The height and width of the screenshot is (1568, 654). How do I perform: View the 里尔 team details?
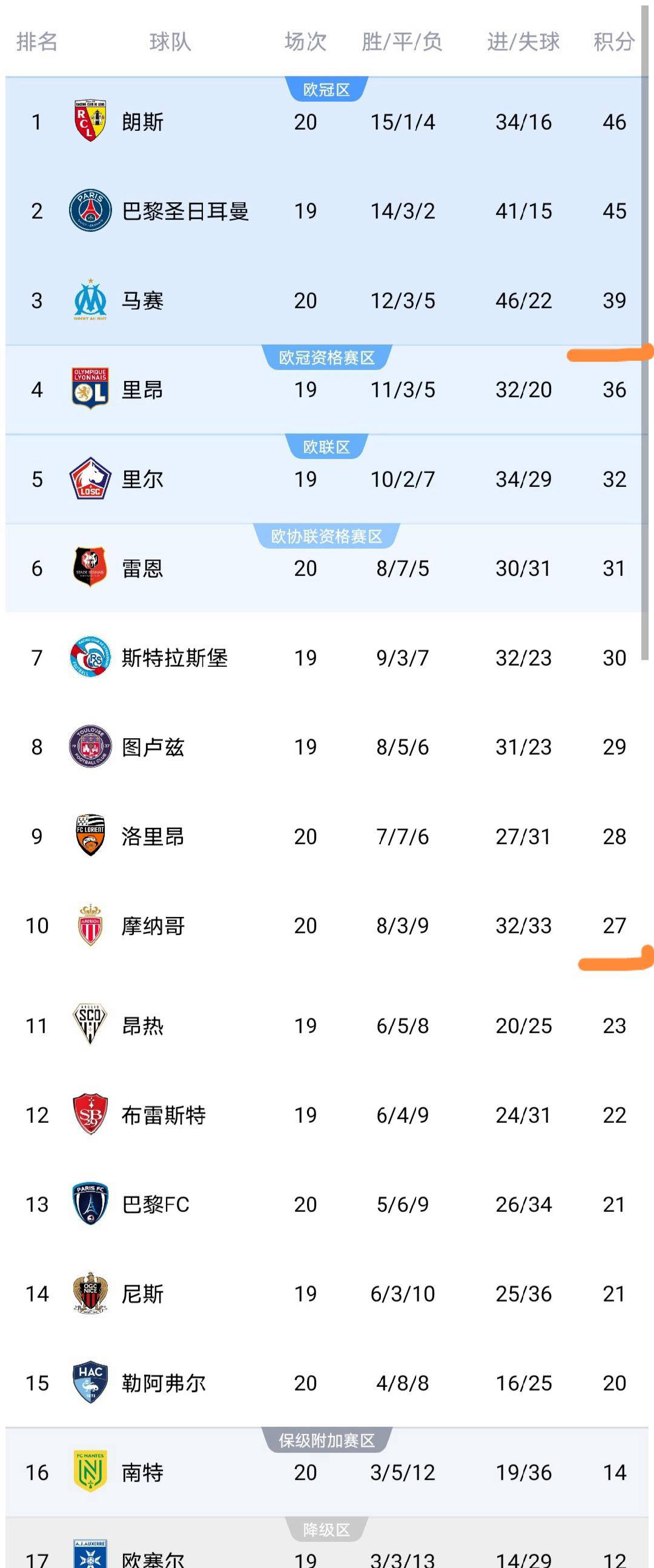[x=142, y=479]
